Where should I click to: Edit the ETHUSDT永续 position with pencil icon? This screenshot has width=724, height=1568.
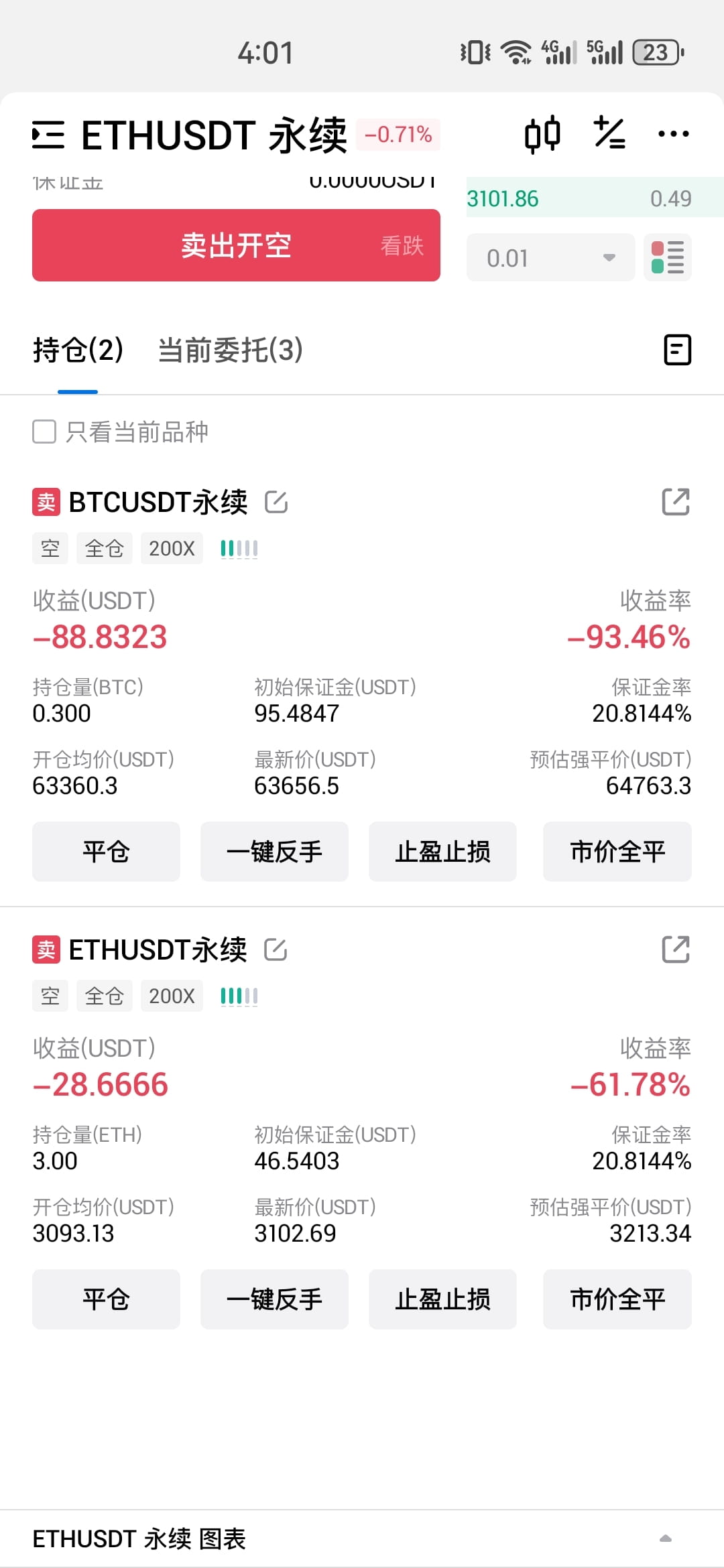pyautogui.click(x=276, y=950)
